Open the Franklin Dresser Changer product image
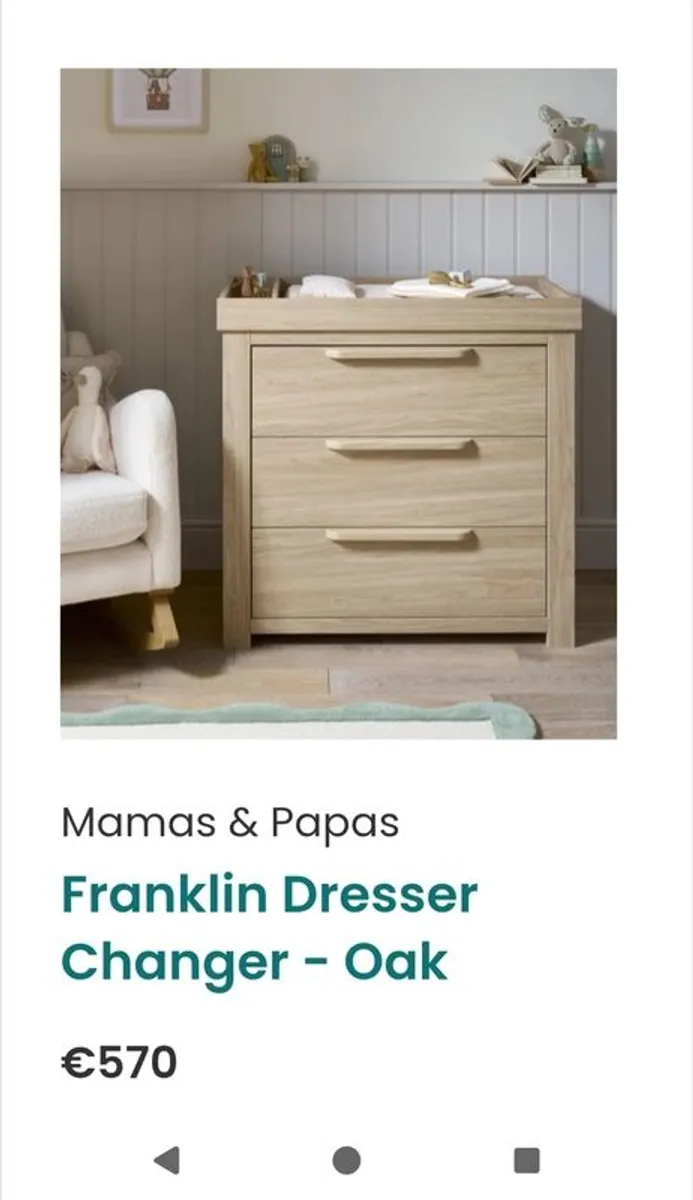 pyautogui.click(x=338, y=403)
